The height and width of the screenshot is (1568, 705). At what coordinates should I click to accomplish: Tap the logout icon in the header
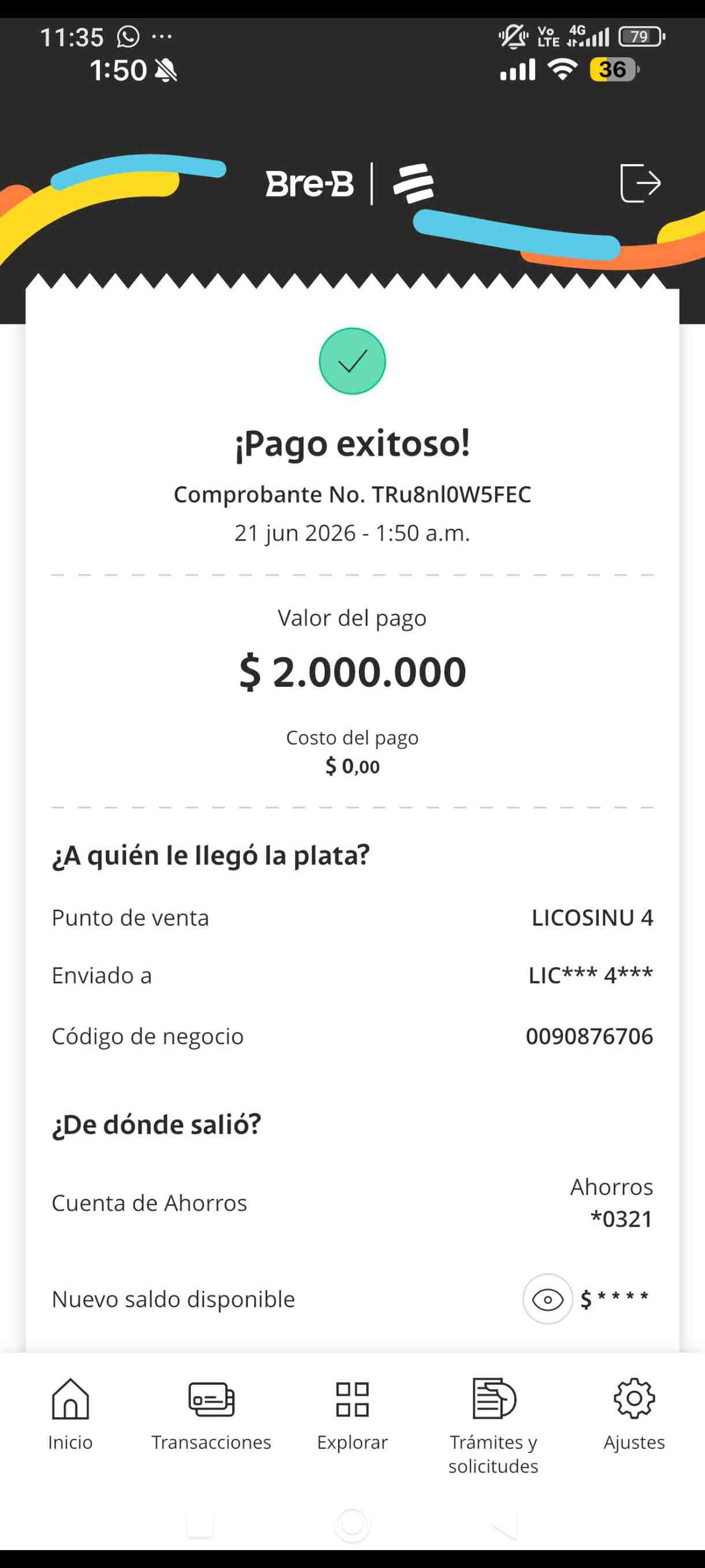[x=640, y=183]
